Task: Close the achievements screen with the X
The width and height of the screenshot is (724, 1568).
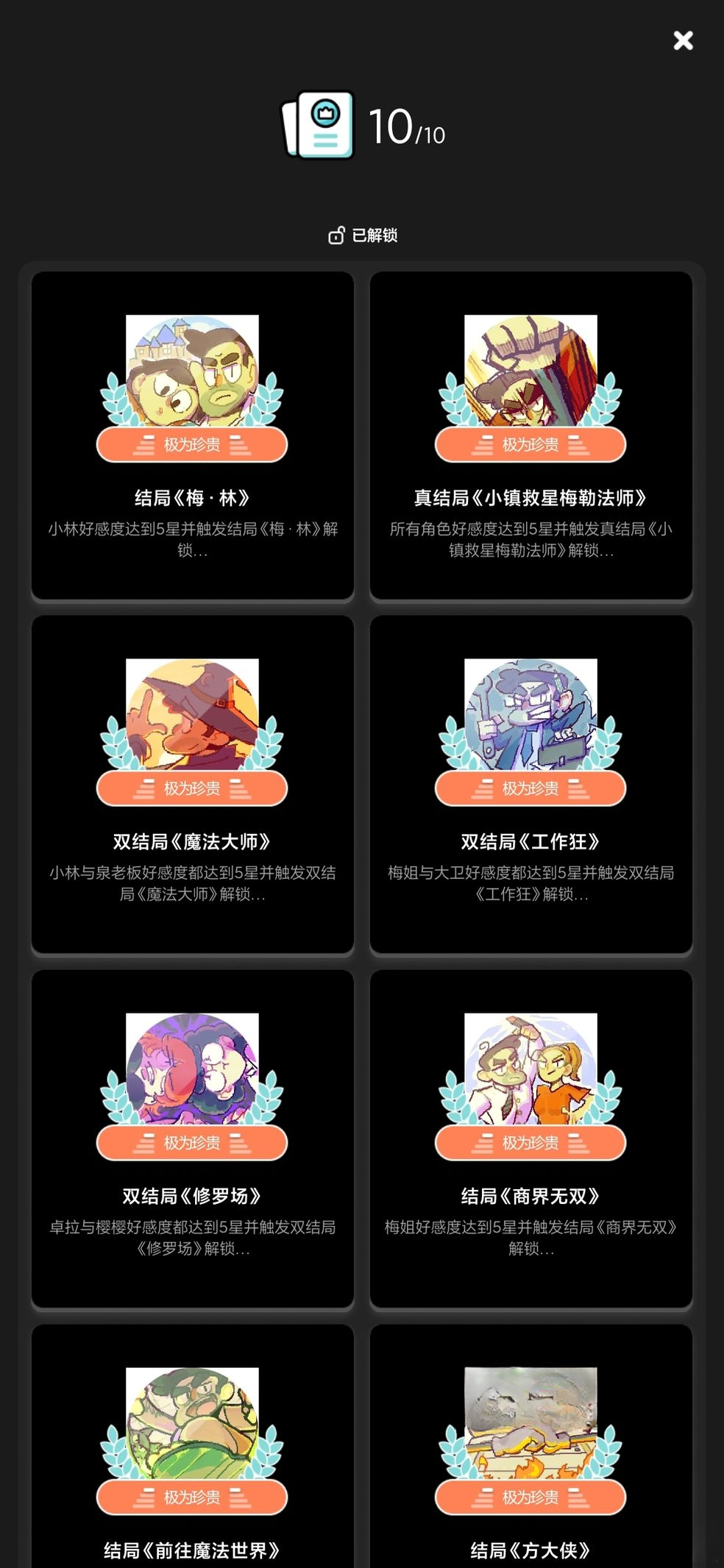Action: [683, 40]
